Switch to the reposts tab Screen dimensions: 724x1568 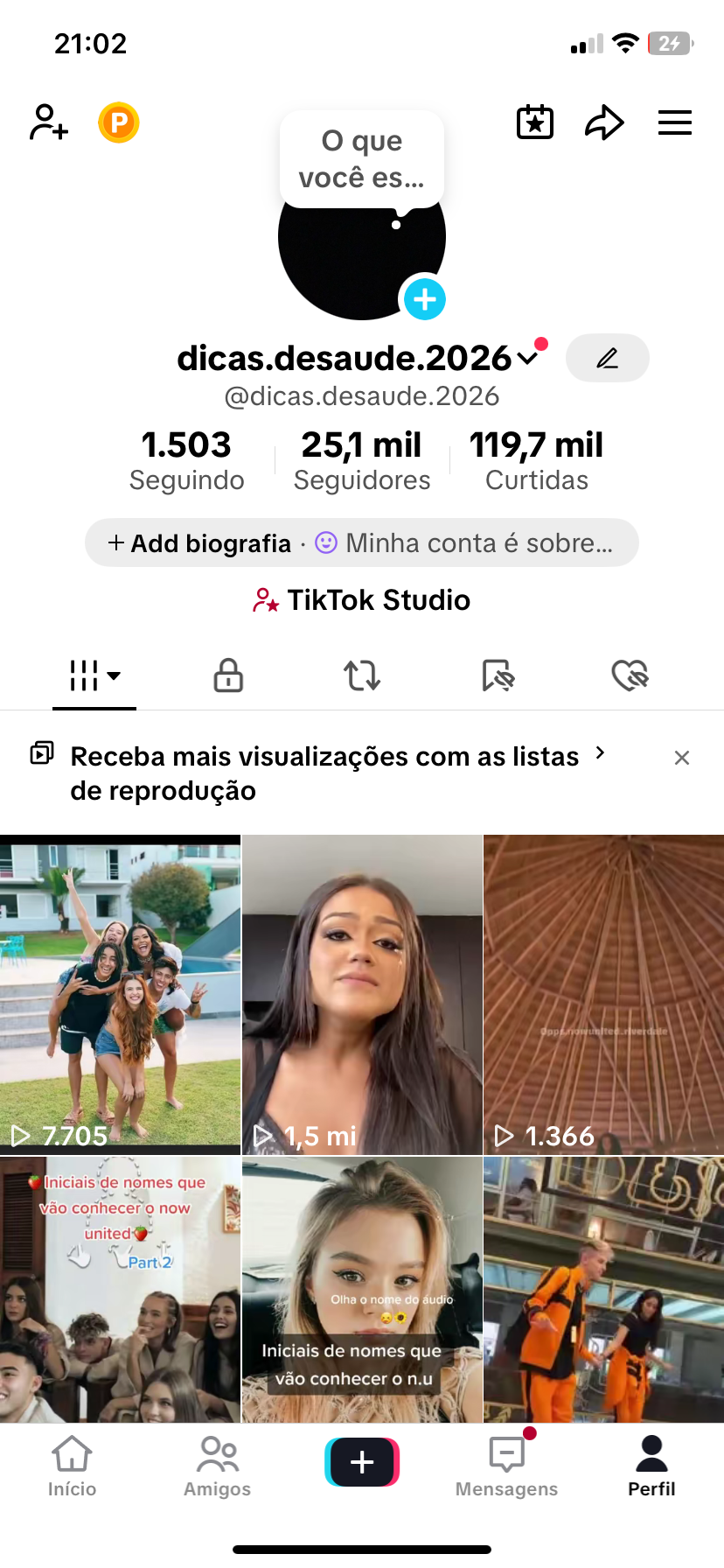362,675
